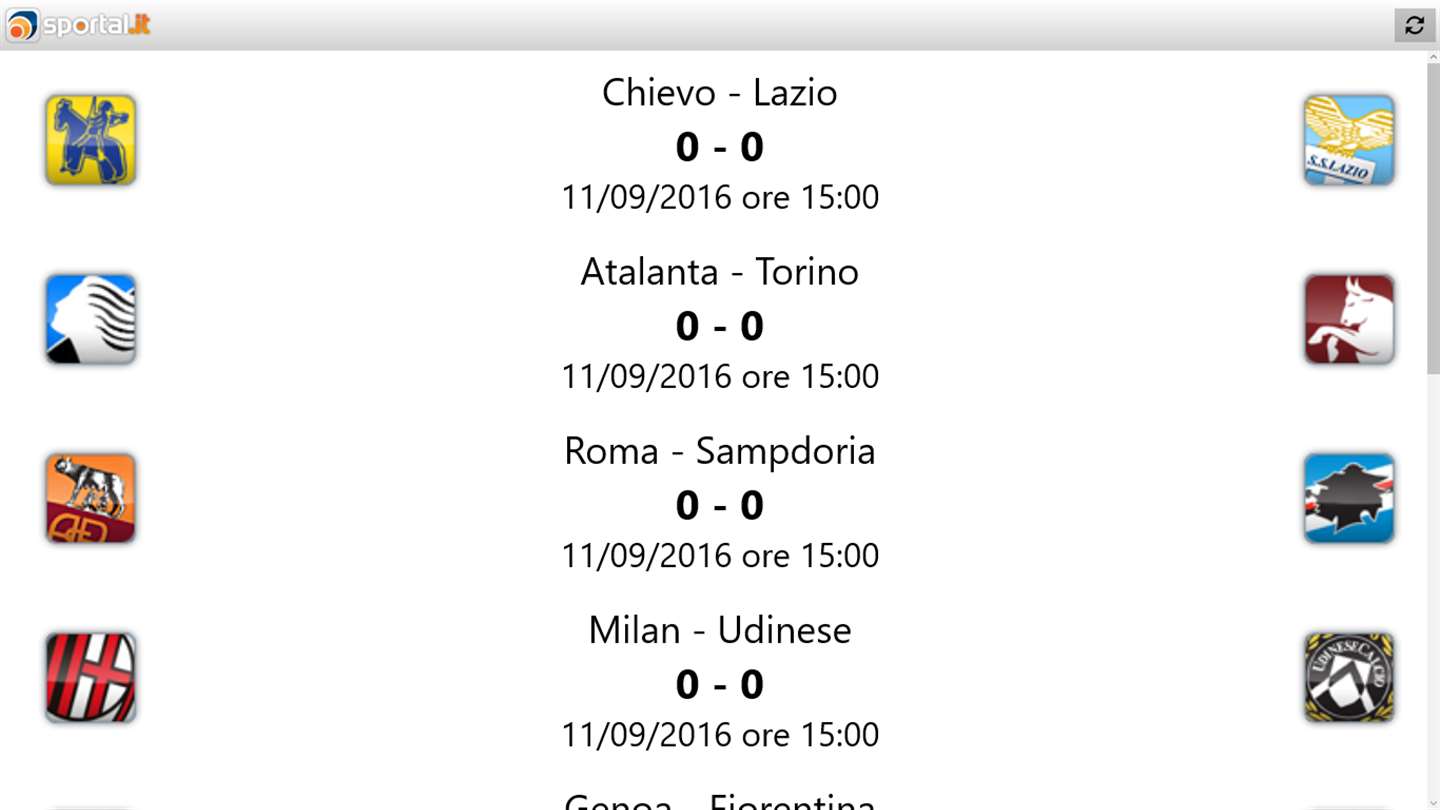
Task: View the Milan - Udinese match
Action: click(719, 630)
